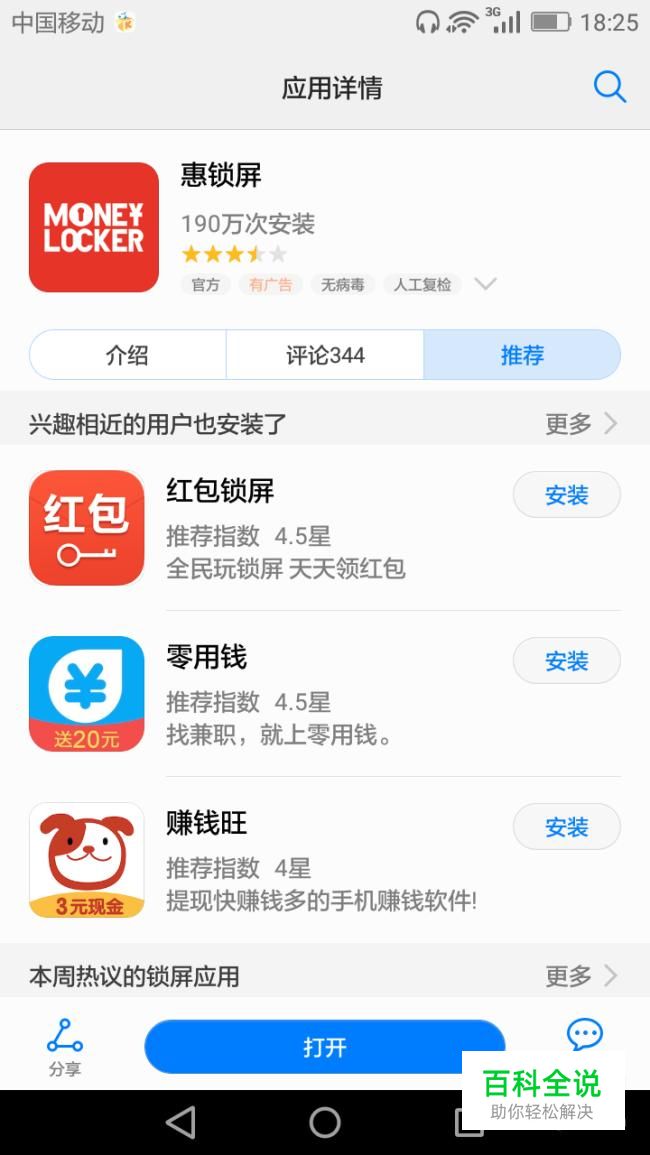Open 更多 for 本周热议的锁屏应用
Viewport: 650px width, 1155px height.
tap(581, 976)
